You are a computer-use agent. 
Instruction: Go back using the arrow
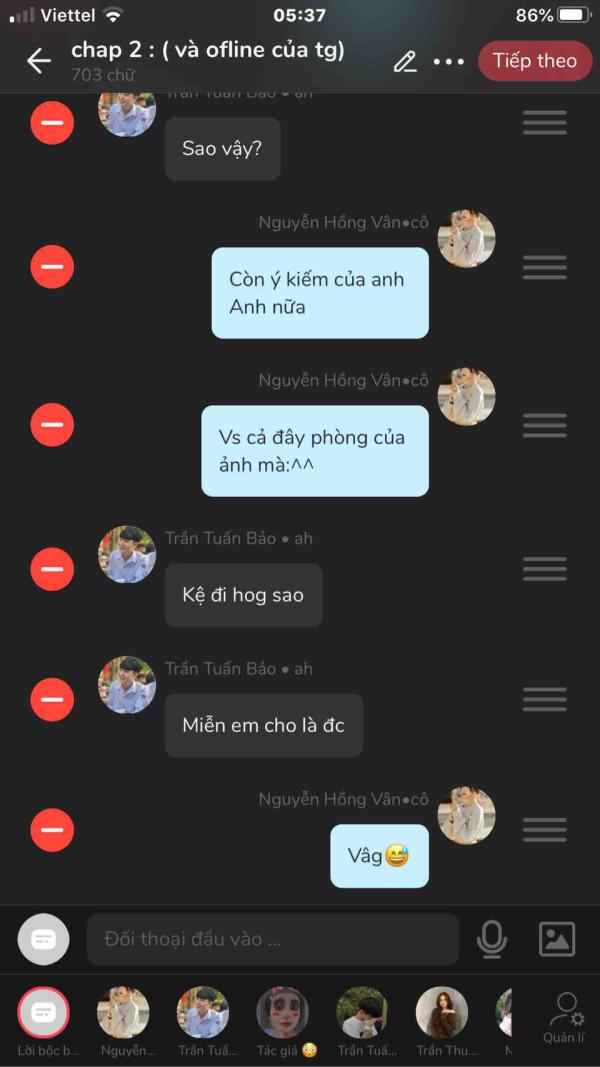tap(39, 61)
